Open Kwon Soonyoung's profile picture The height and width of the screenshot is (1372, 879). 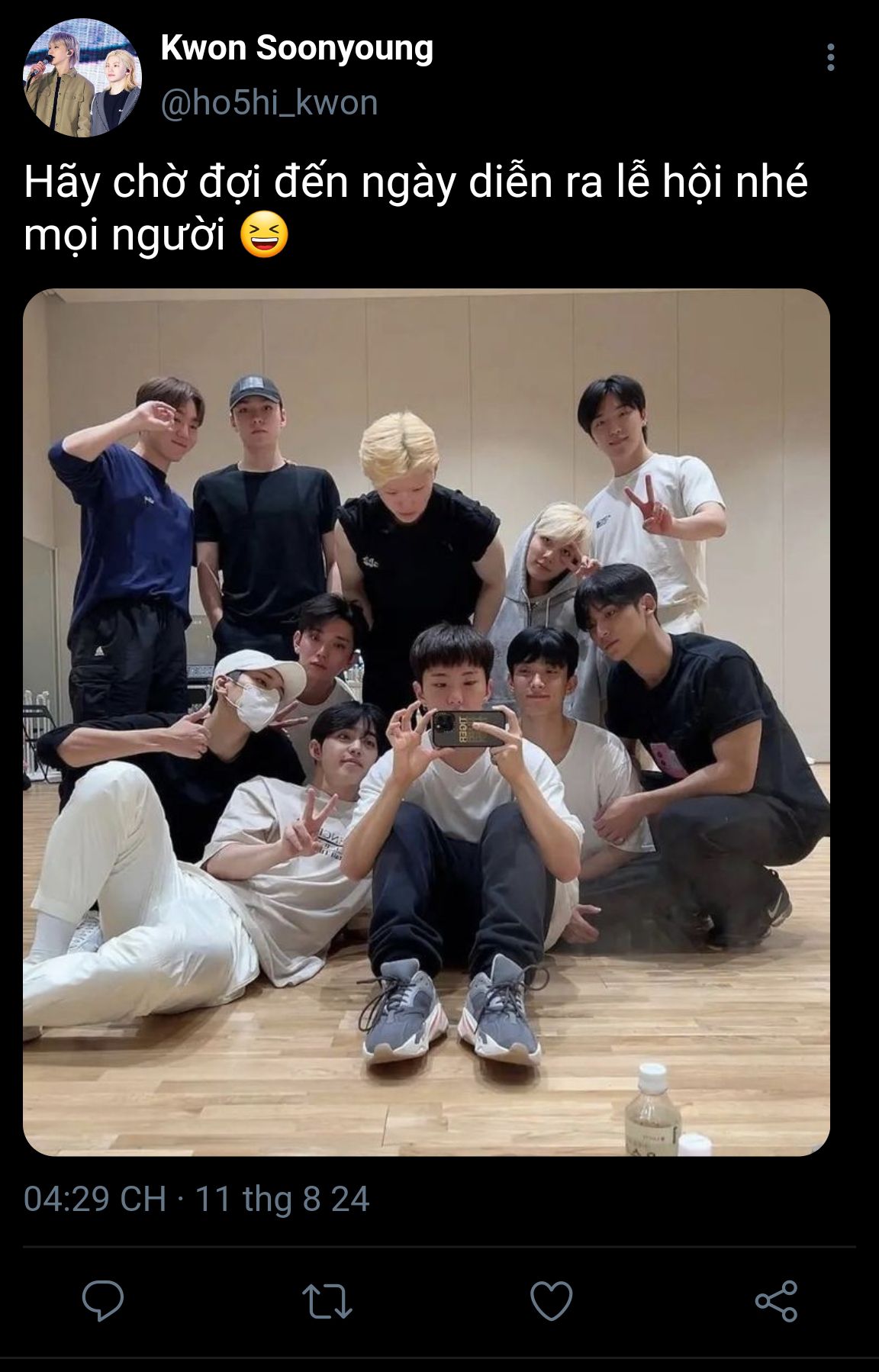82,79
